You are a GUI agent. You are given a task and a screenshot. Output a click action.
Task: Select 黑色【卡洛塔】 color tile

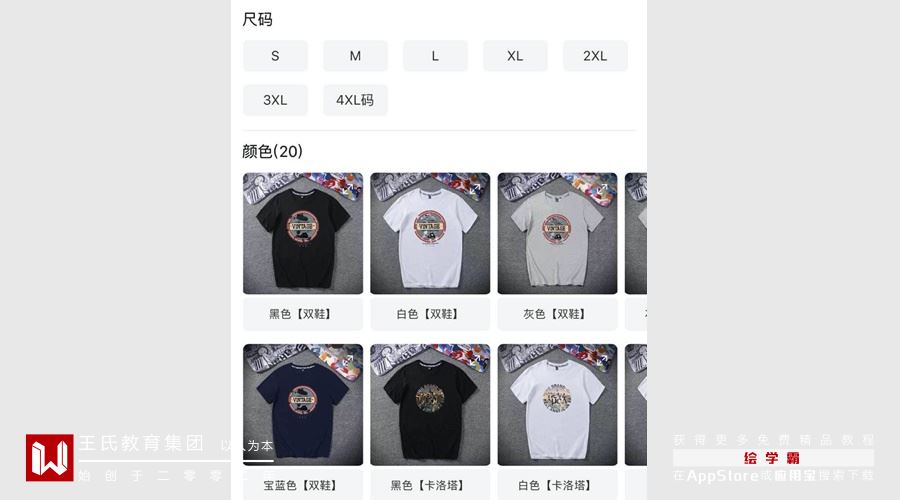pos(430,420)
